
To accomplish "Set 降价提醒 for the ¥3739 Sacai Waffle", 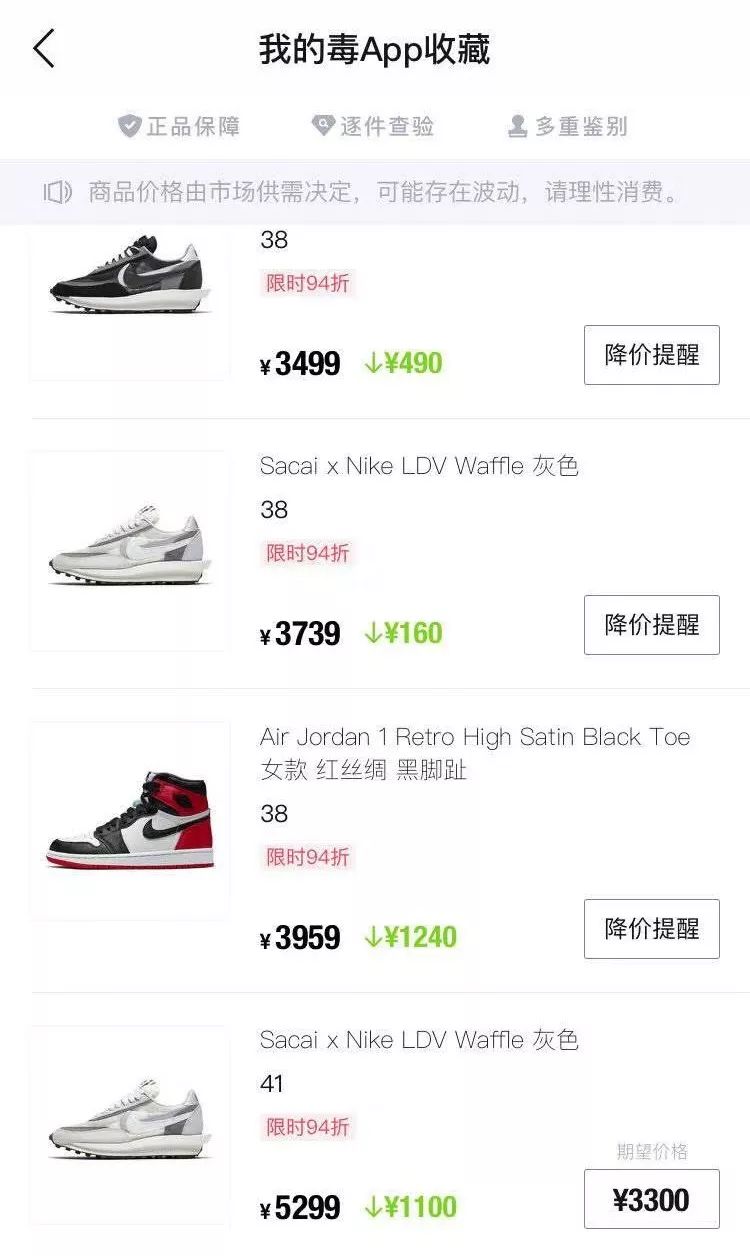I will 651,625.
